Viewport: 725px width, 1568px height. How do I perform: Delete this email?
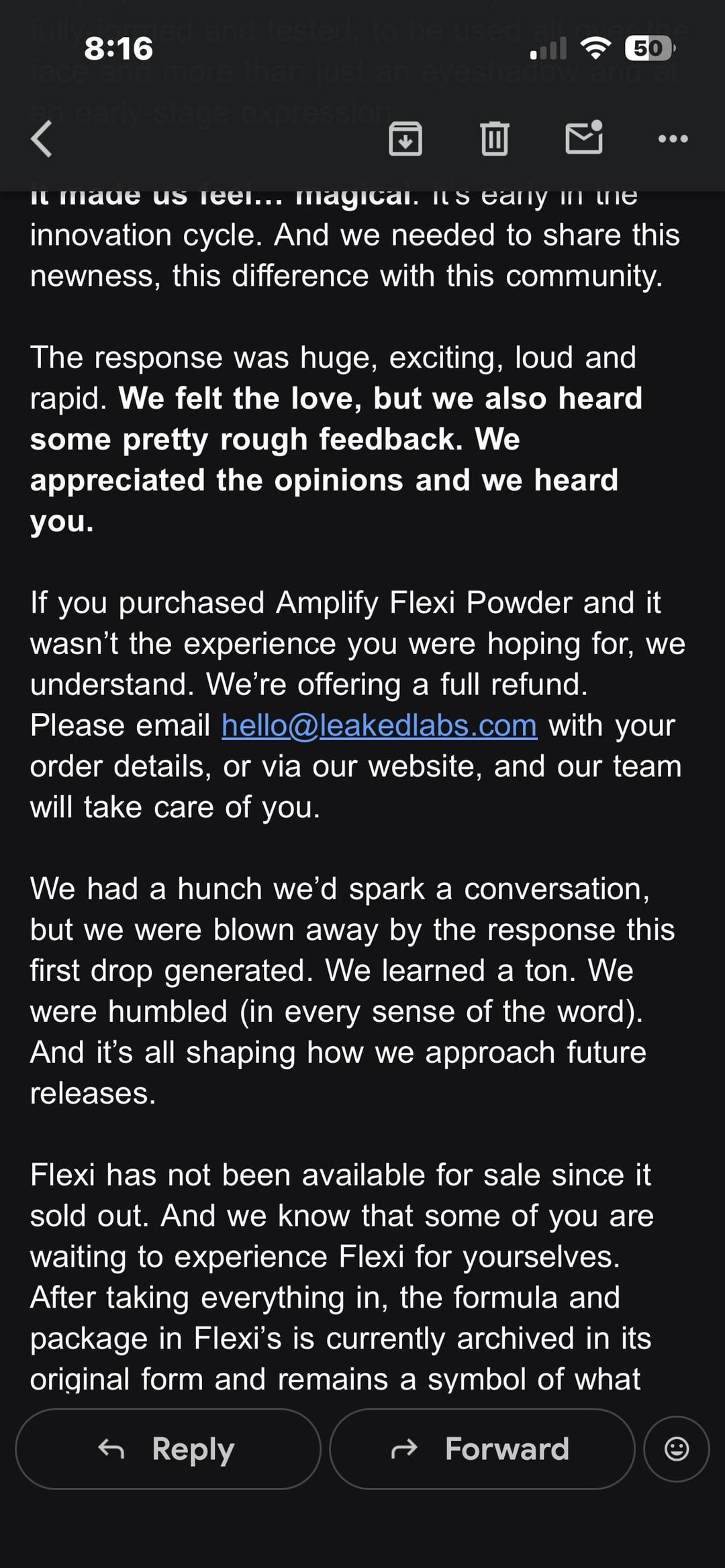(495, 139)
